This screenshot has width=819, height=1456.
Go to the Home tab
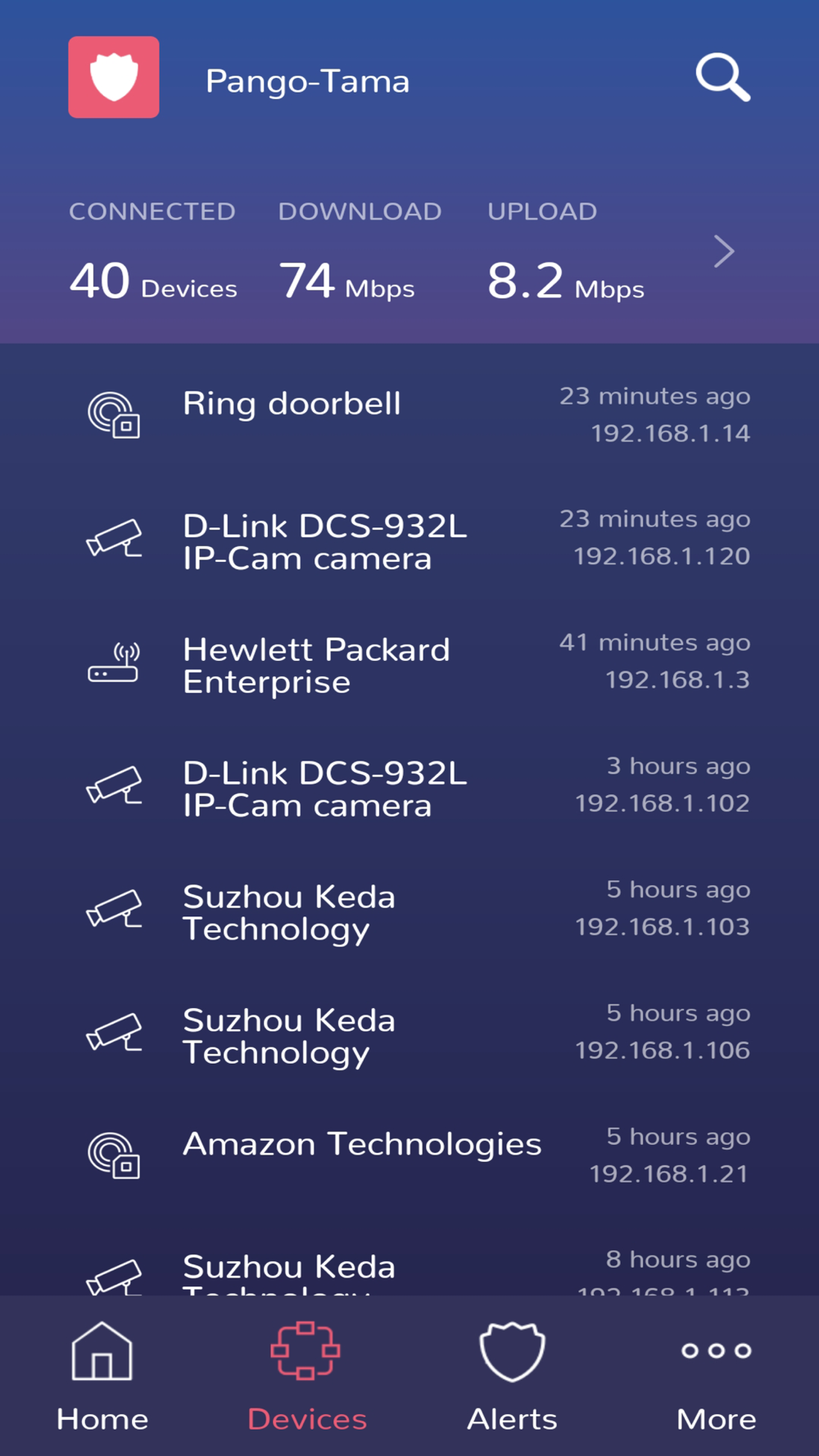coord(102,1376)
